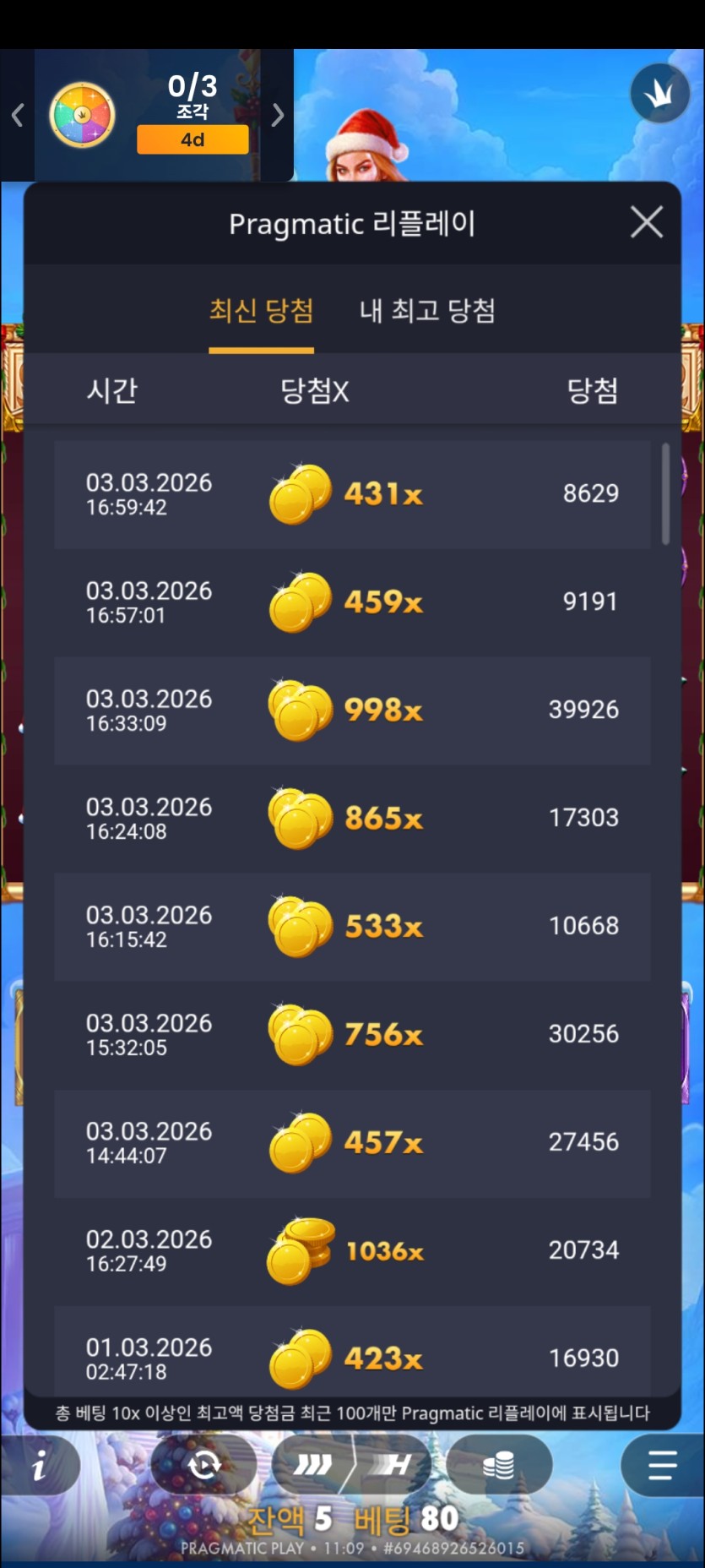Image resolution: width=705 pixels, height=1568 pixels.
Task: Play the 1036x replay from 02.03.2026
Action: [x=352, y=1251]
